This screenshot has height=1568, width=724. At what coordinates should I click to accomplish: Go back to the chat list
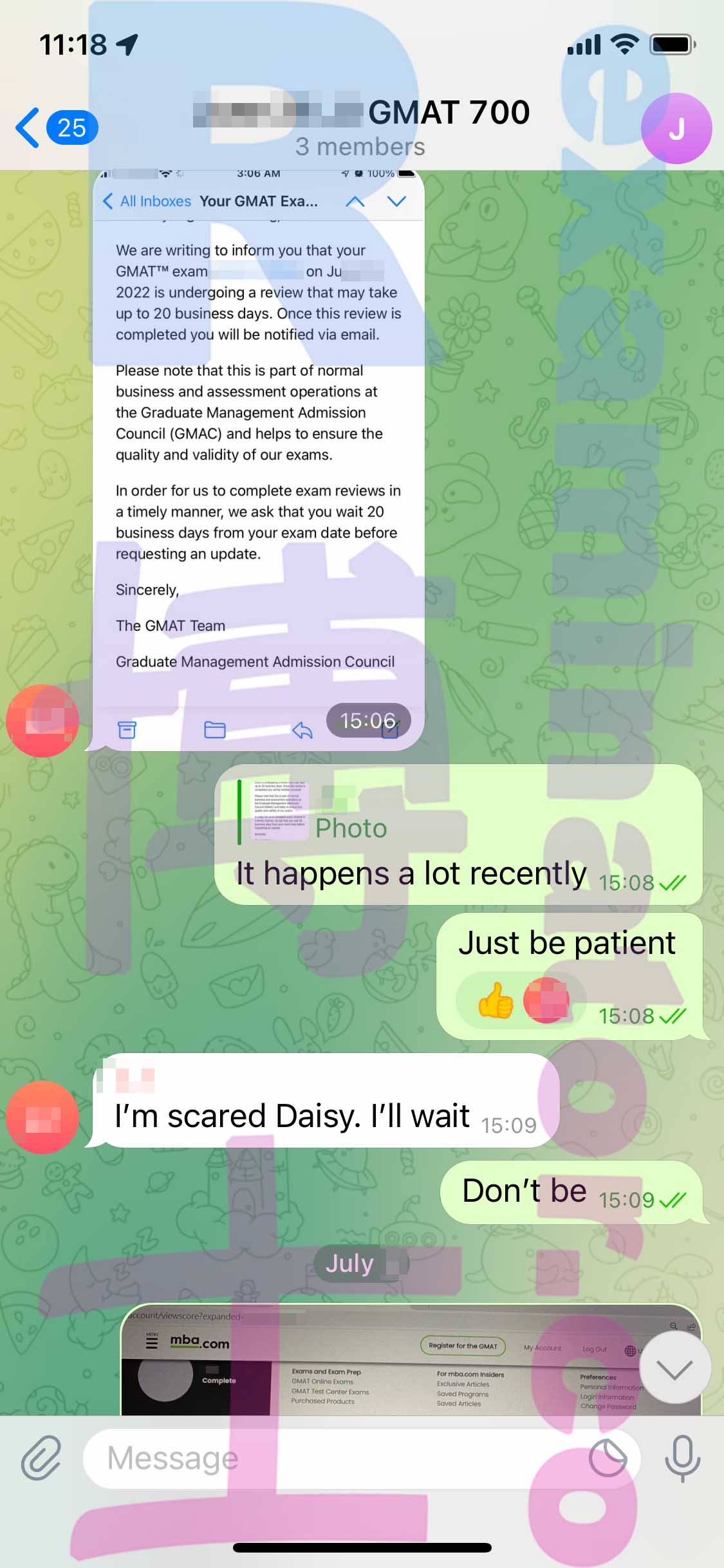pyautogui.click(x=57, y=127)
